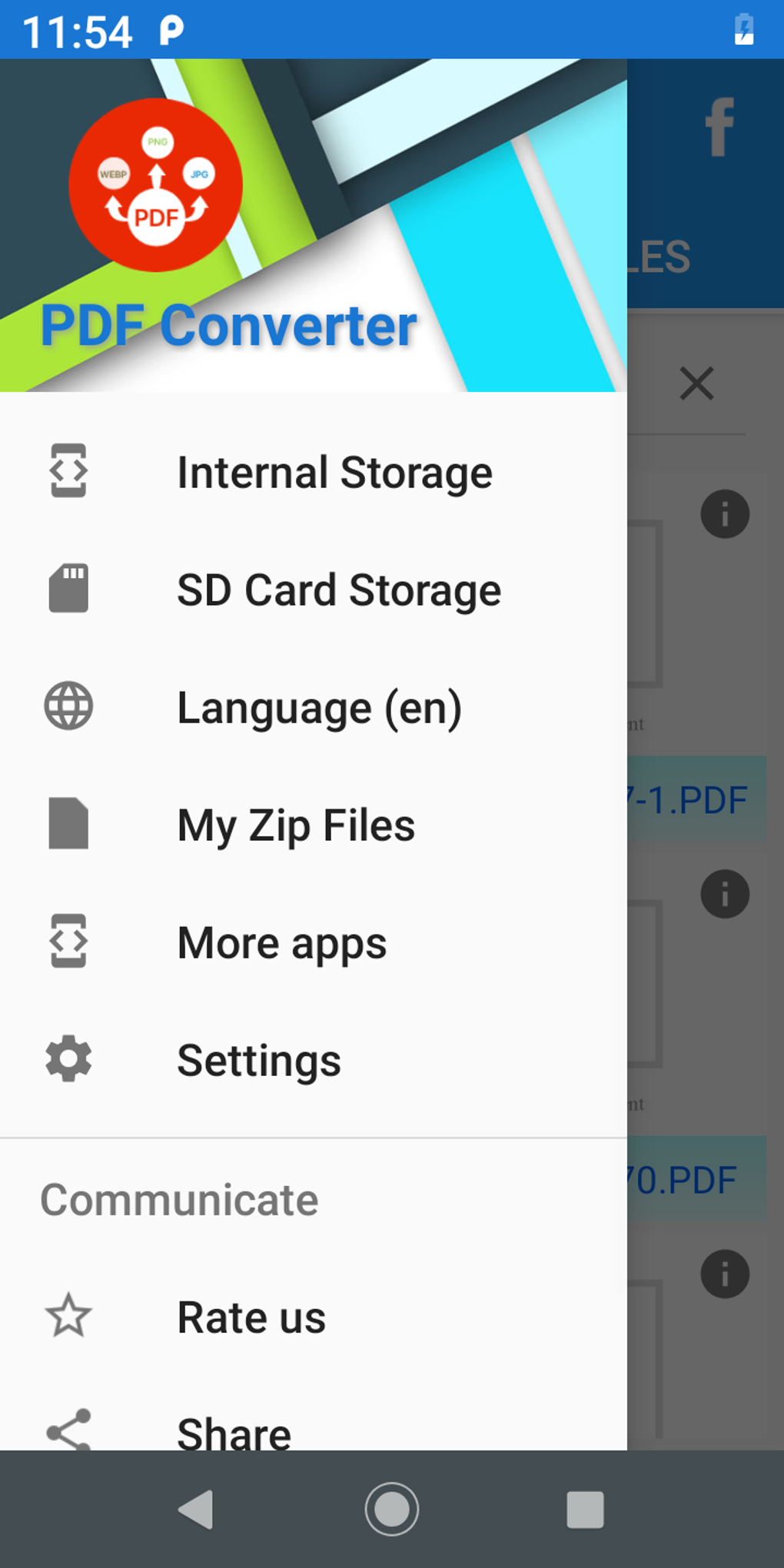Tap the star icon next to Rate us
This screenshot has height=1568, width=784.
tap(68, 1316)
